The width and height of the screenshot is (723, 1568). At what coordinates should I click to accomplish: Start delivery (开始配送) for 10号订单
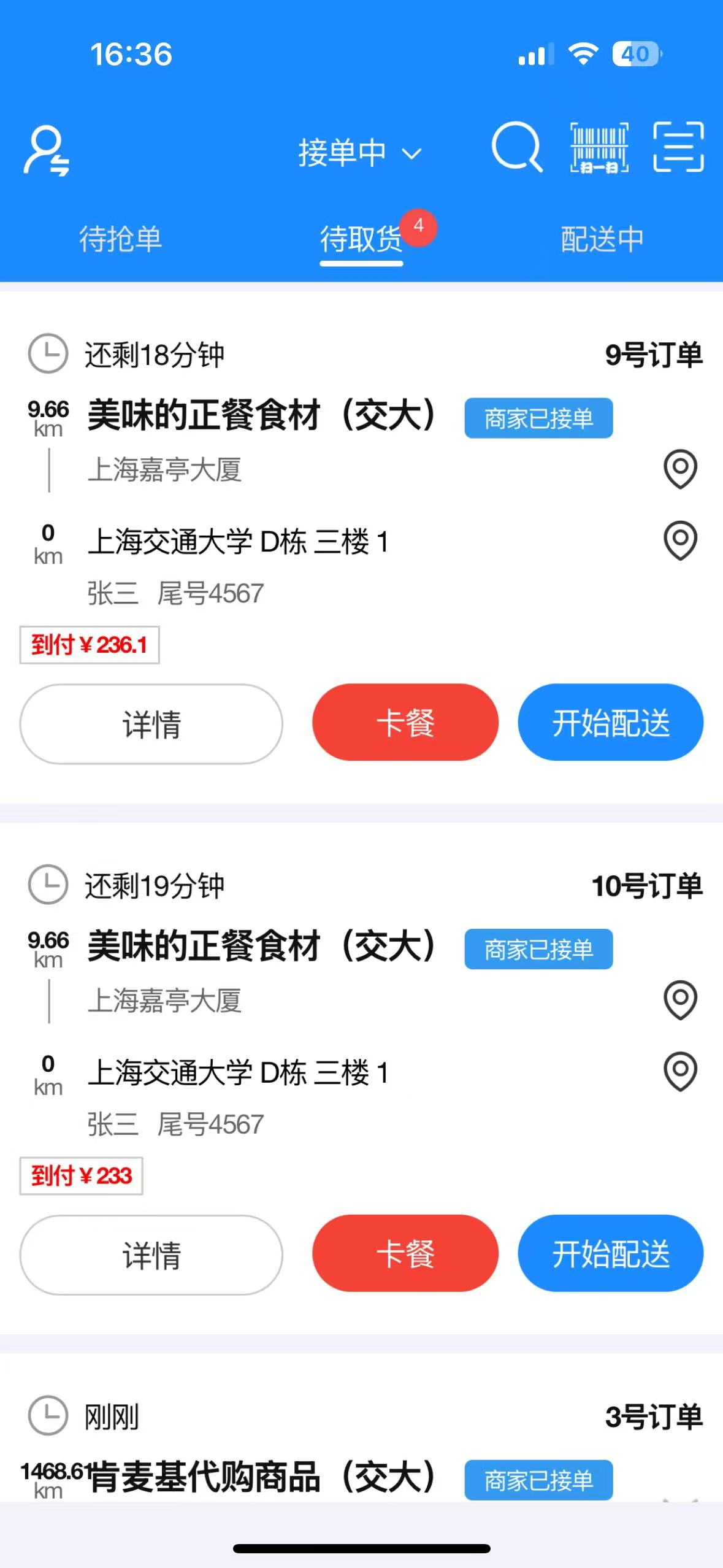[611, 1253]
